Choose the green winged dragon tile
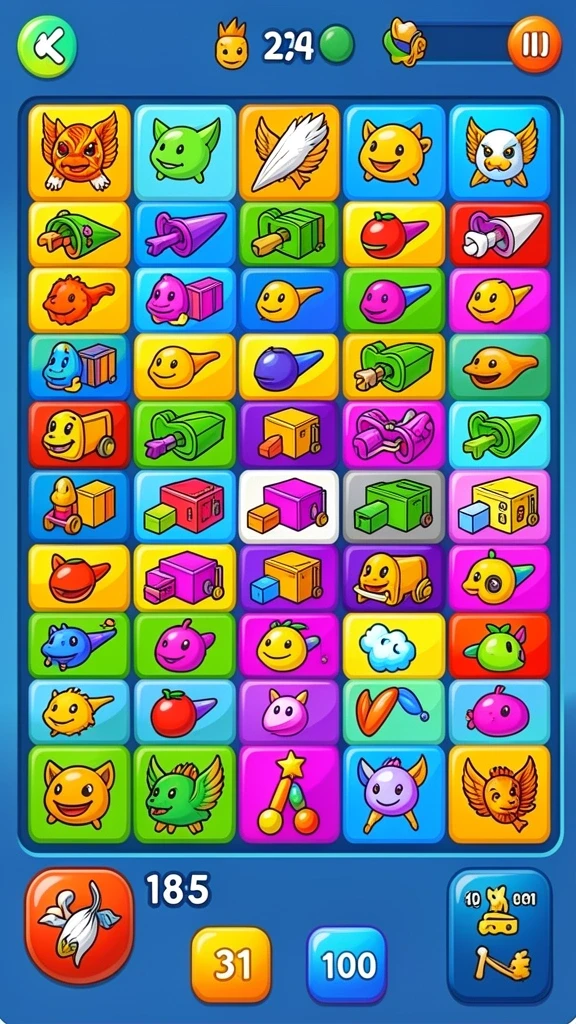Viewport: 576px width, 1024px height. (x=185, y=794)
